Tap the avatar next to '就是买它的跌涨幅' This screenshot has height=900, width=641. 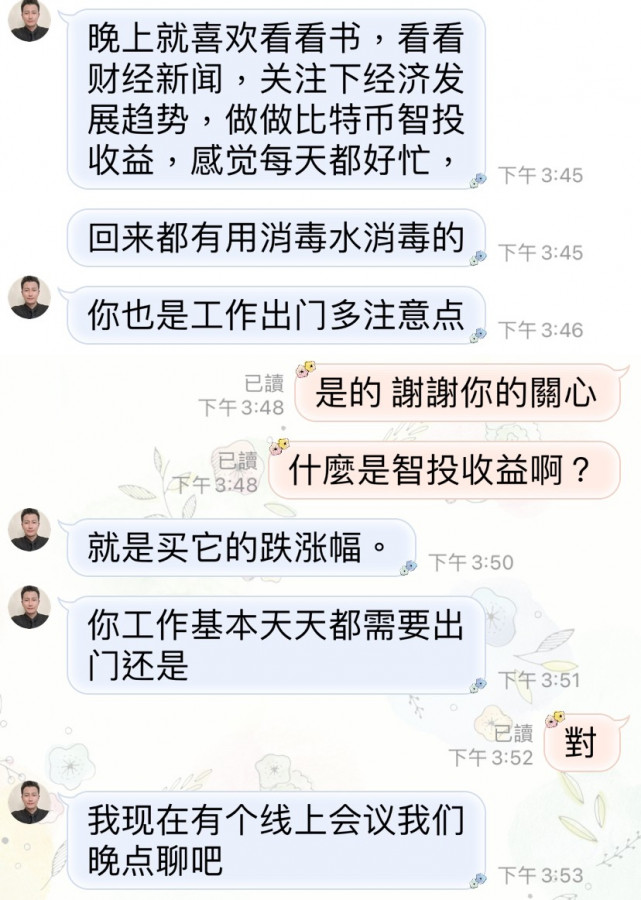click(29, 530)
